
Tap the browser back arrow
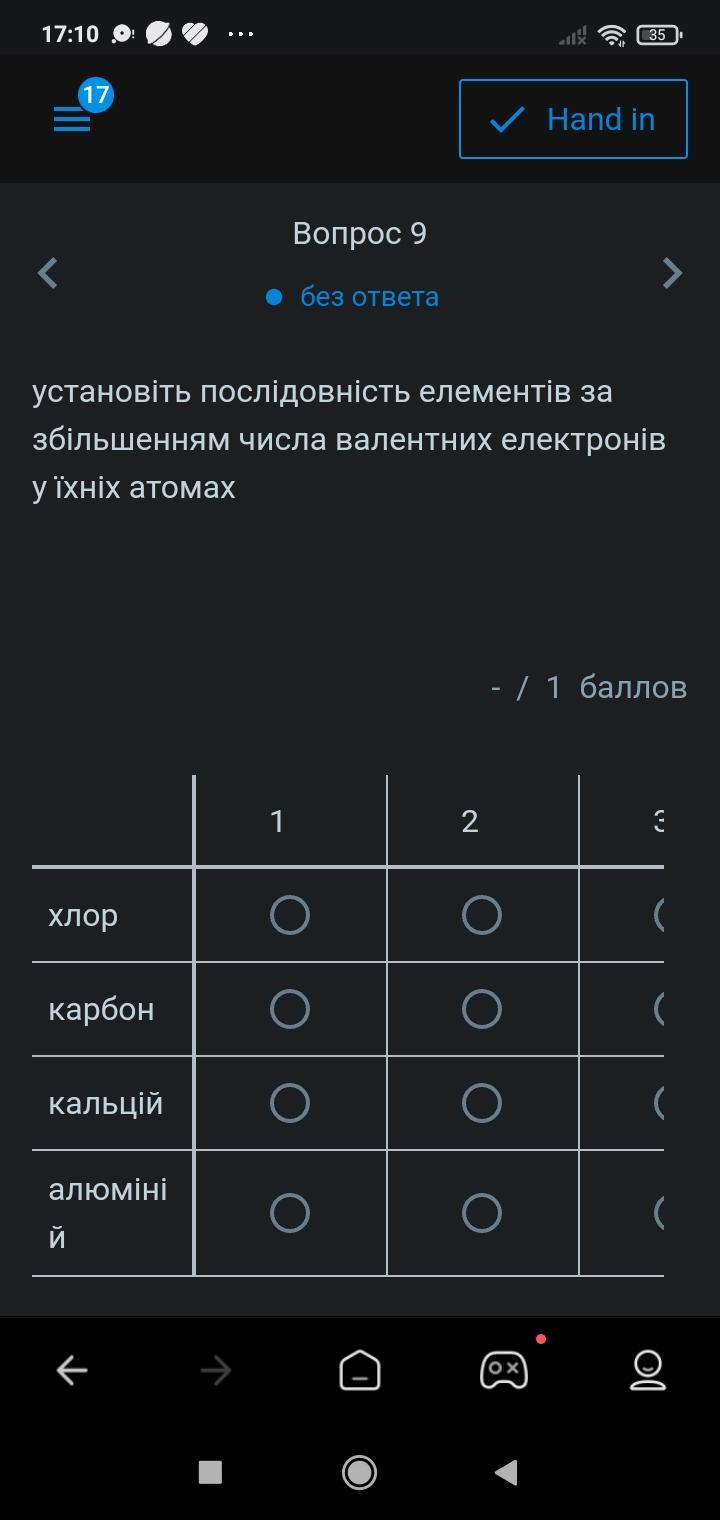click(72, 1370)
